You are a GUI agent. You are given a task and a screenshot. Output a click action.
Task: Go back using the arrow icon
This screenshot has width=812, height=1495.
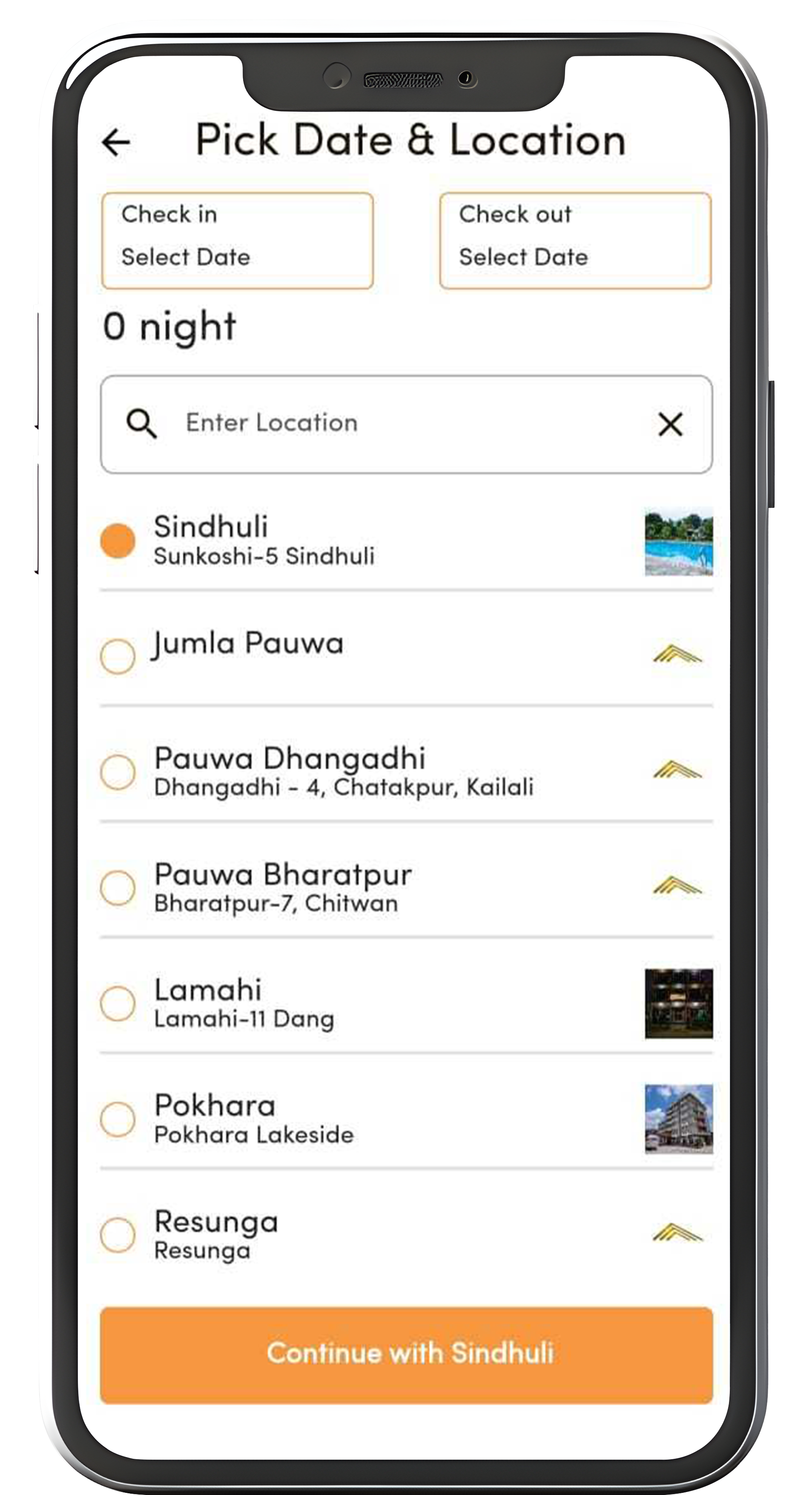click(116, 142)
